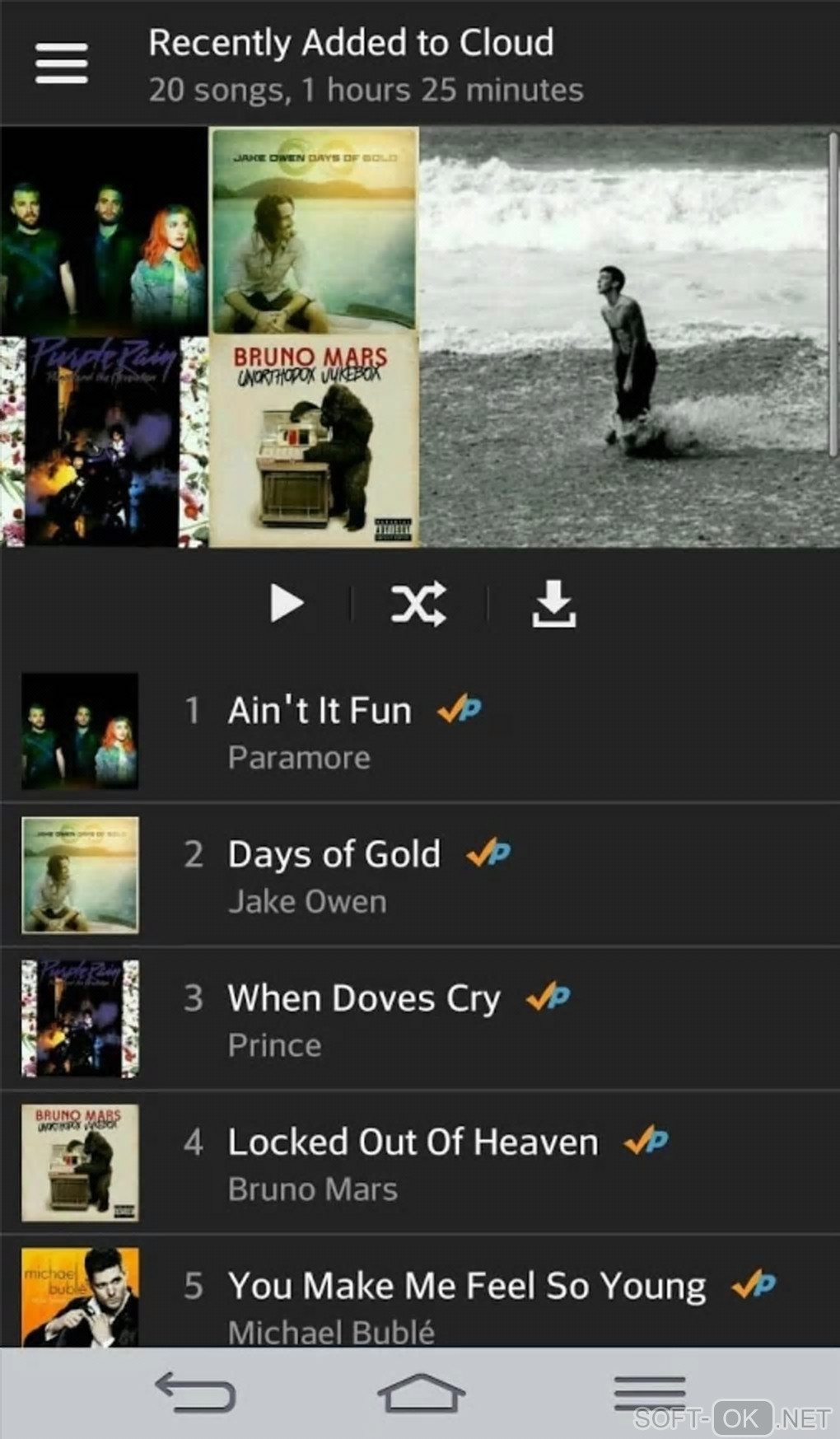Download the playlist to device
The height and width of the screenshot is (1439, 840).
[553, 604]
